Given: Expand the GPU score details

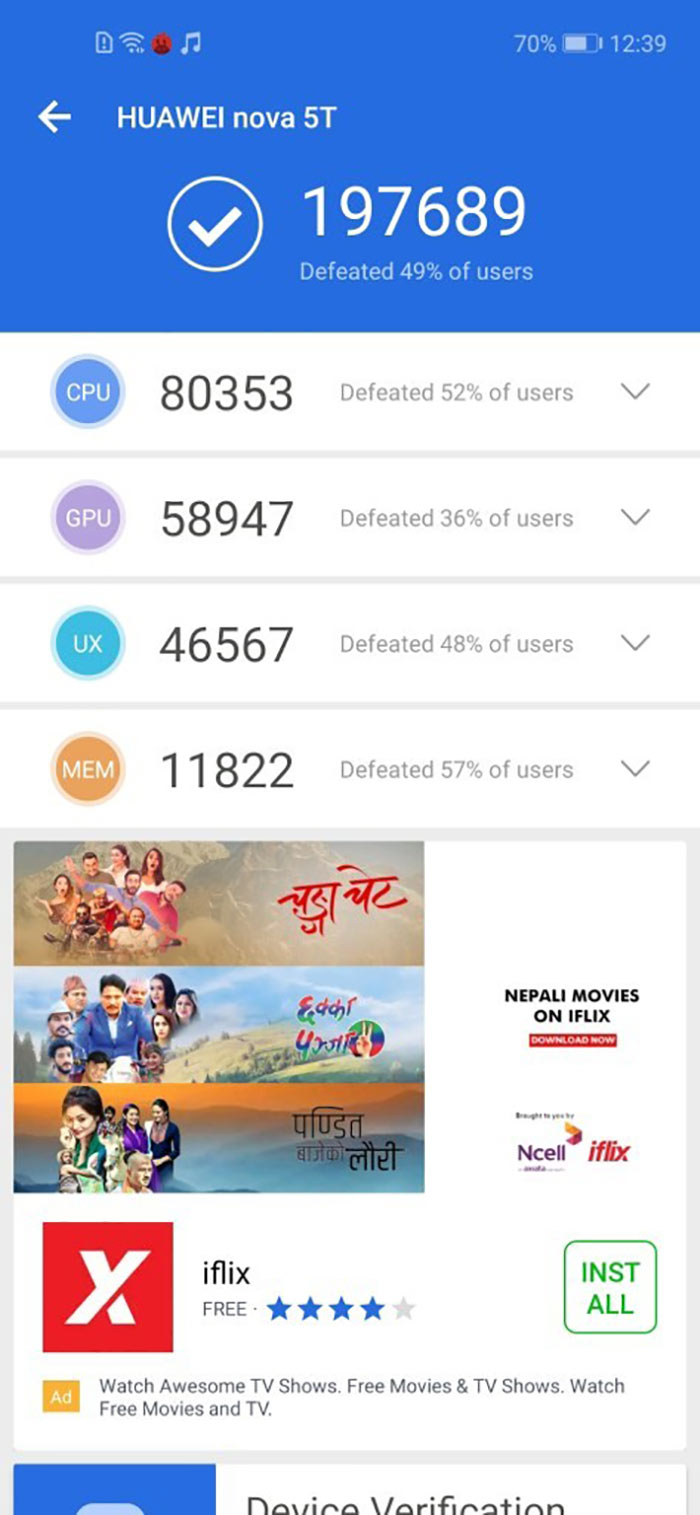Looking at the screenshot, I should coord(635,518).
